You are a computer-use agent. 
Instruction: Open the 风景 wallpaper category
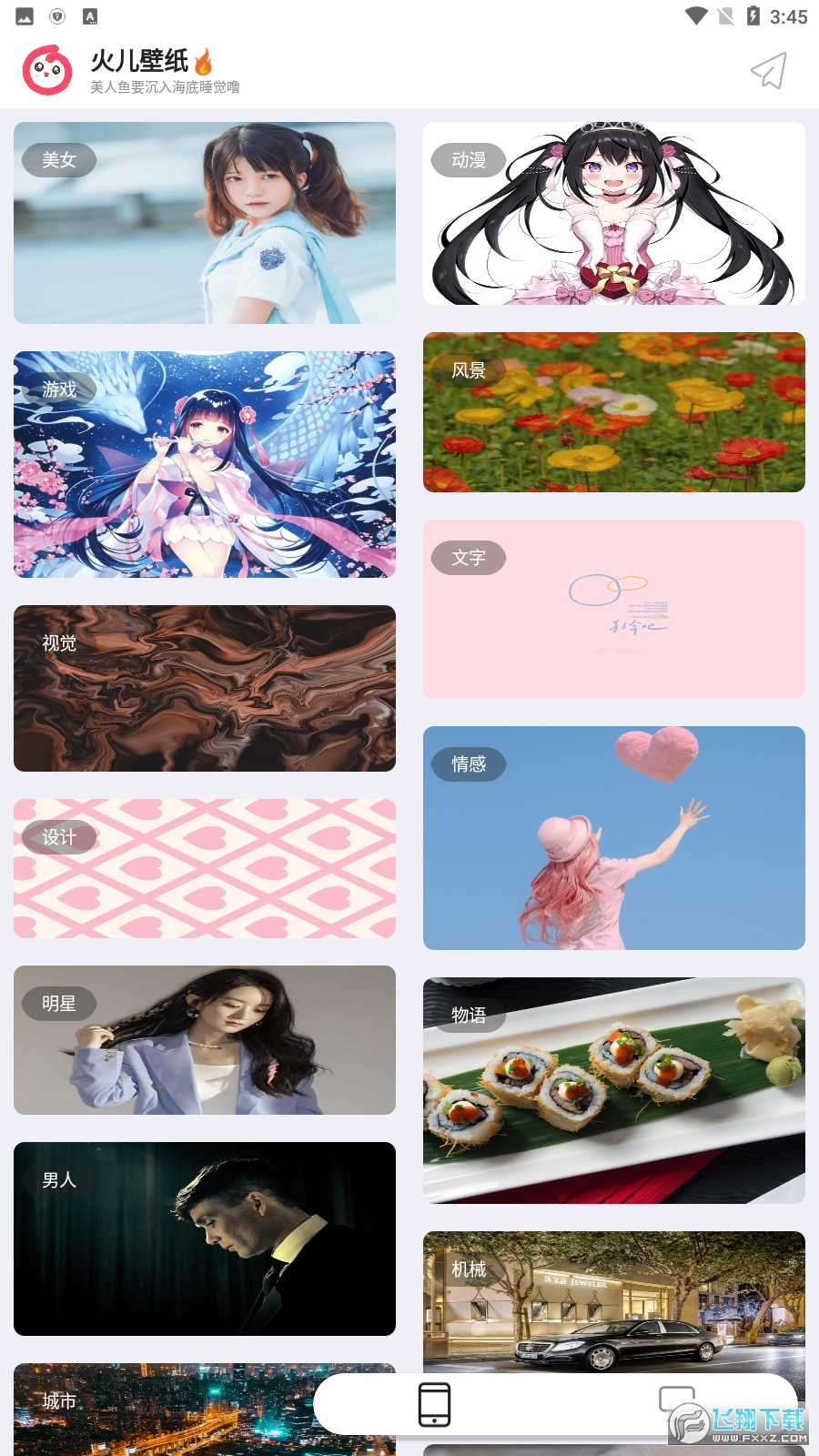point(614,412)
